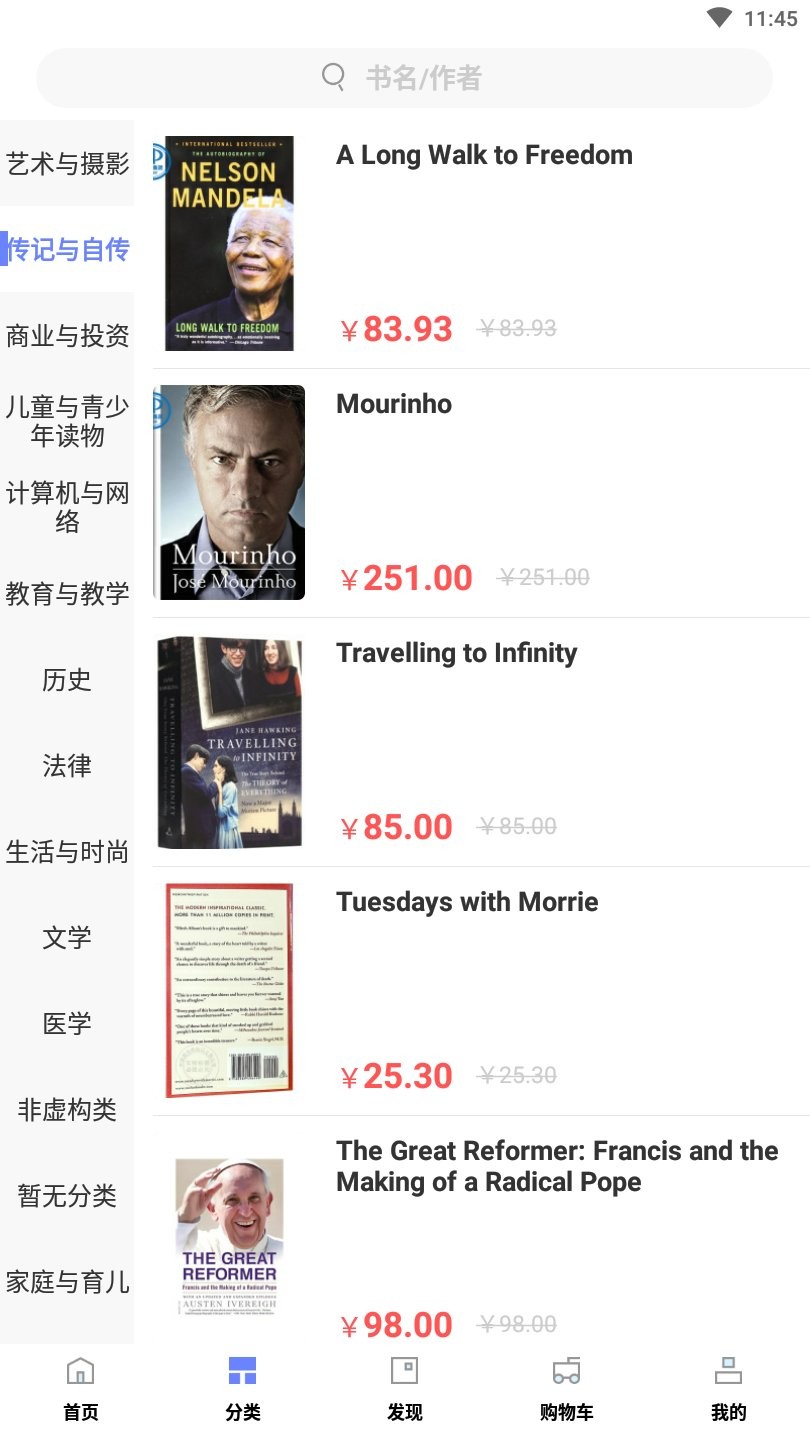Open the 我的 profile icon
Screen dimensions: 810x1440
[729, 1371]
